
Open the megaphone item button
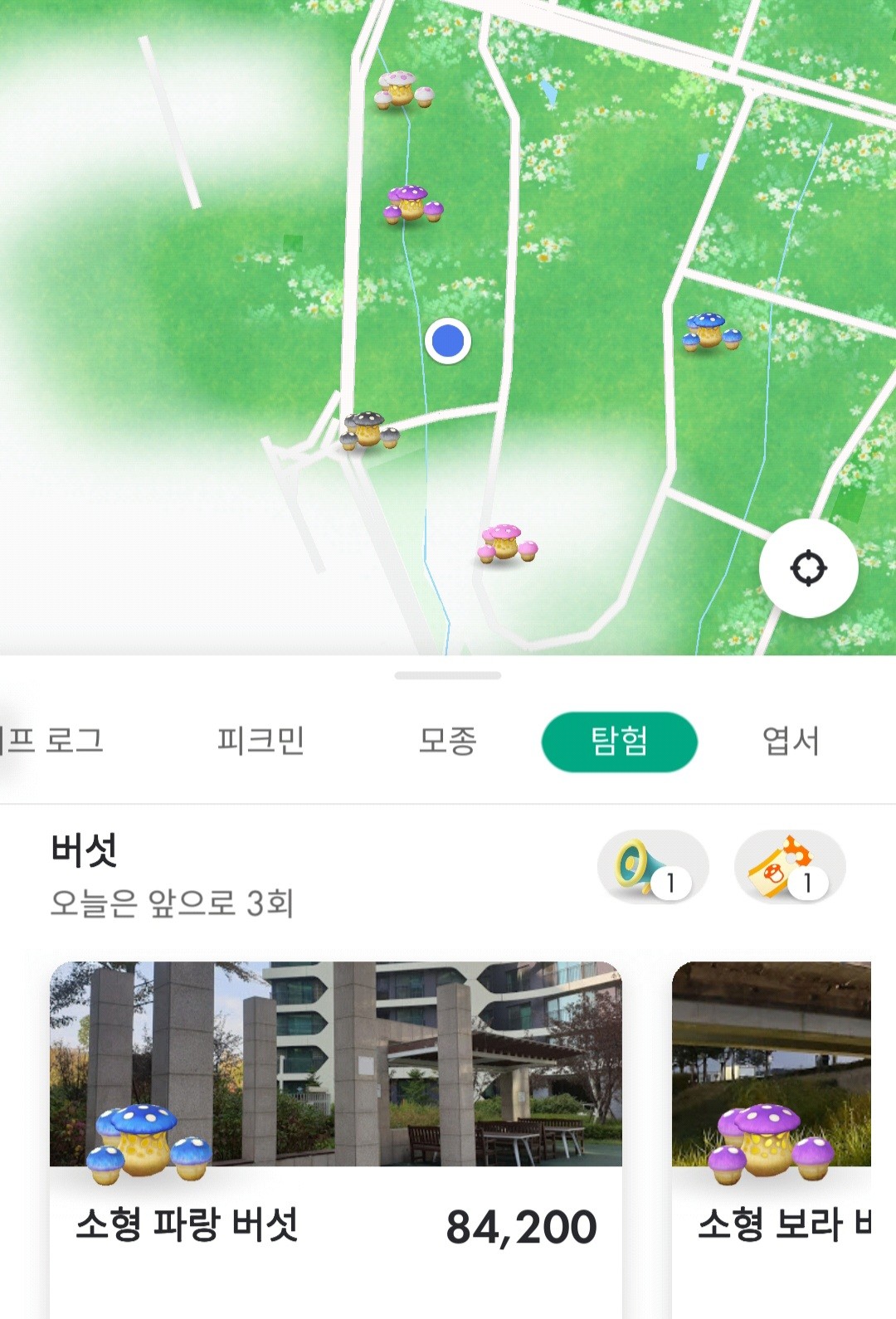(653, 867)
